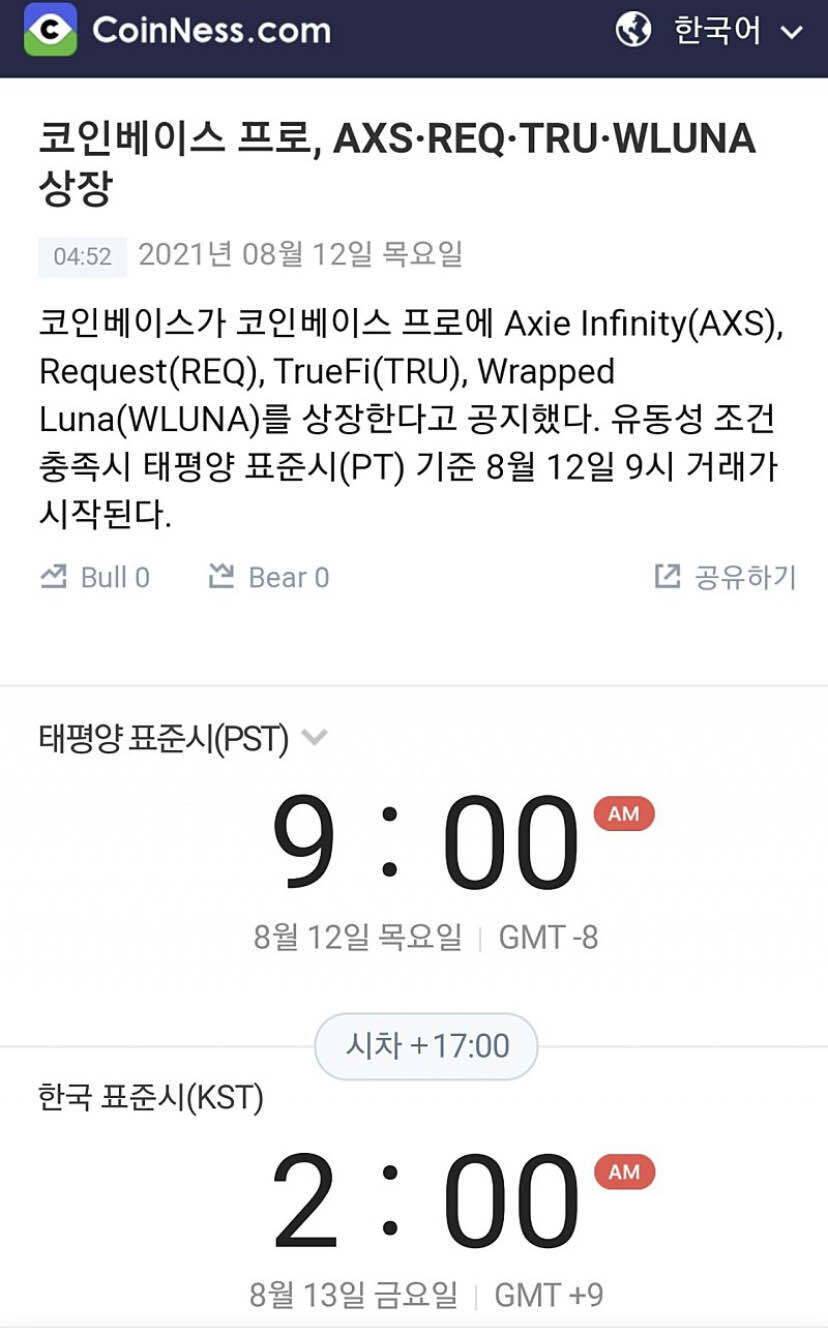Toggle the AM badge on the KST clock
The image size is (828, 1331).
pyautogui.click(x=624, y=1173)
